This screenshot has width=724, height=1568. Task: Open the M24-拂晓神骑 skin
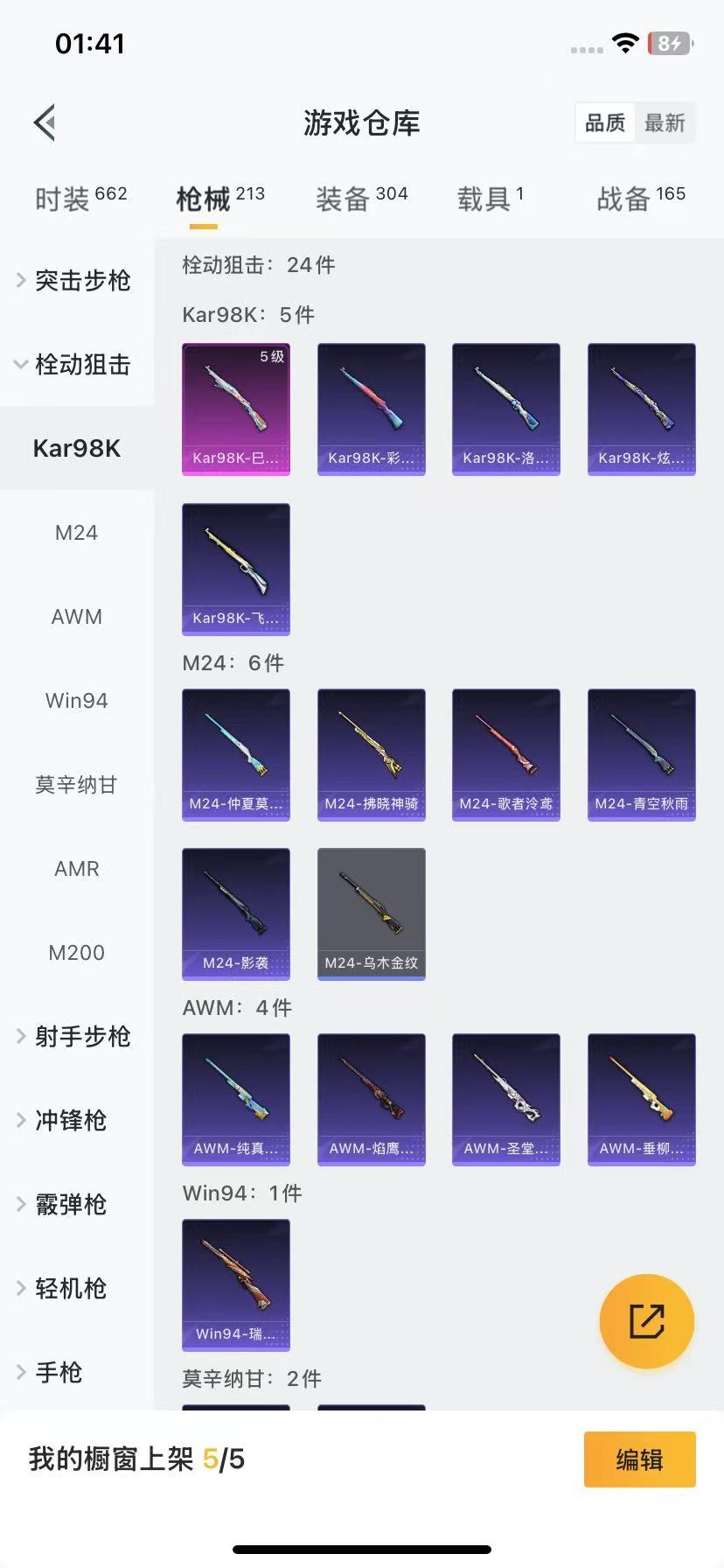(x=372, y=754)
